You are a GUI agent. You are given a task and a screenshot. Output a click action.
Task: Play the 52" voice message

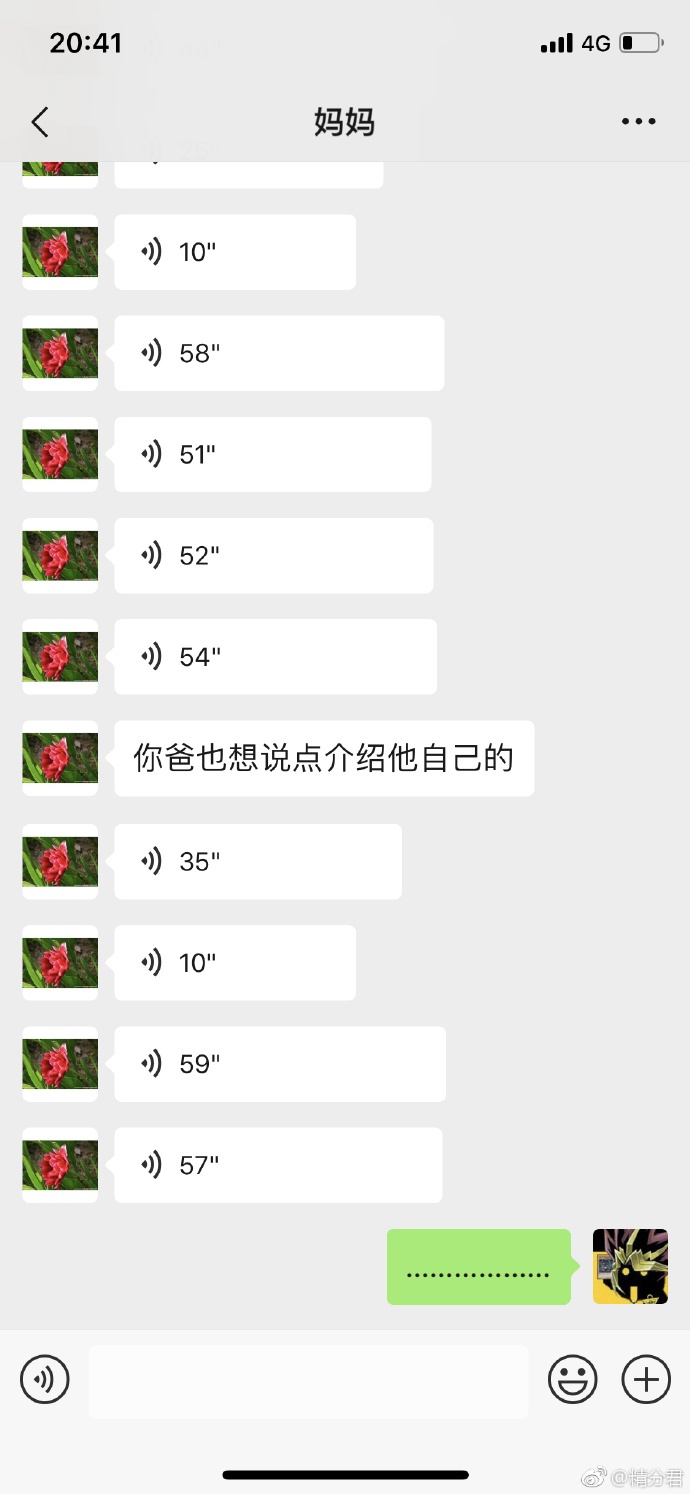(x=274, y=555)
